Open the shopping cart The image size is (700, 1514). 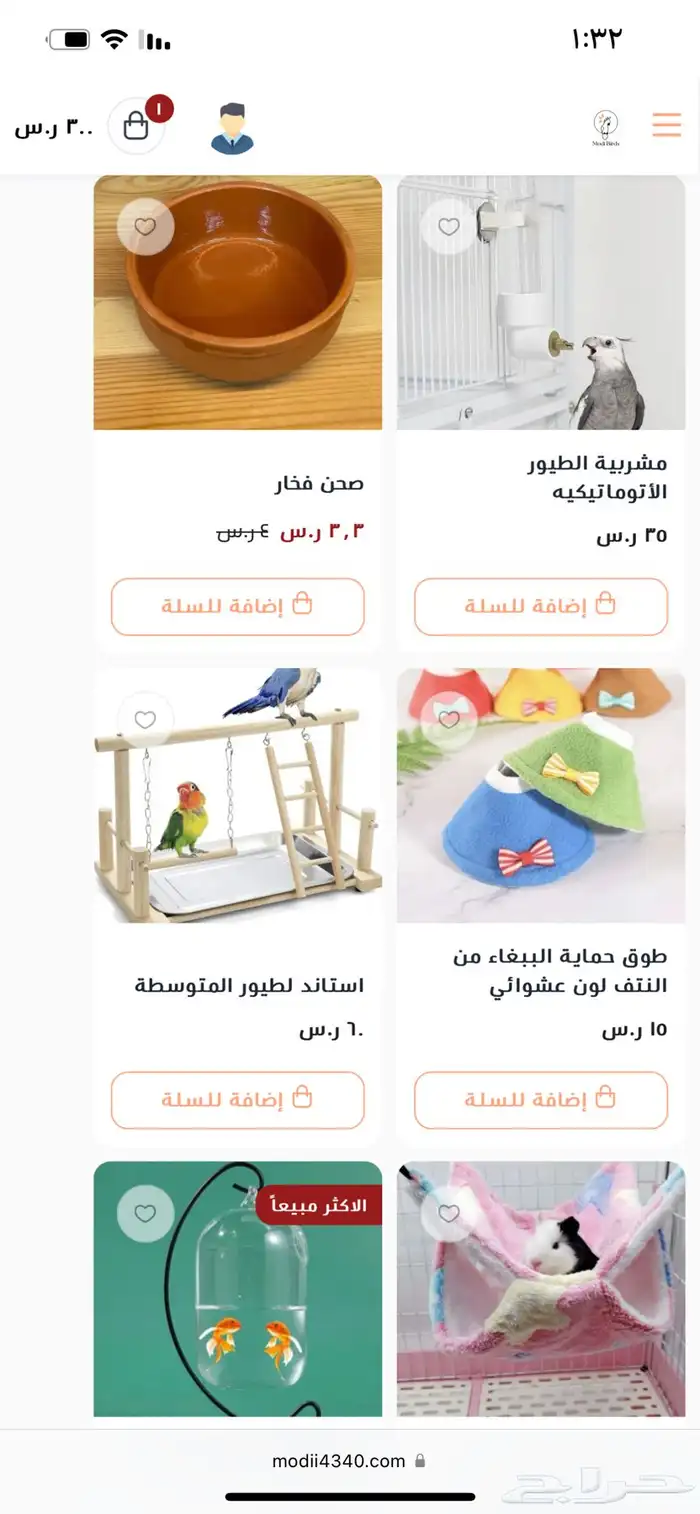pos(136,126)
